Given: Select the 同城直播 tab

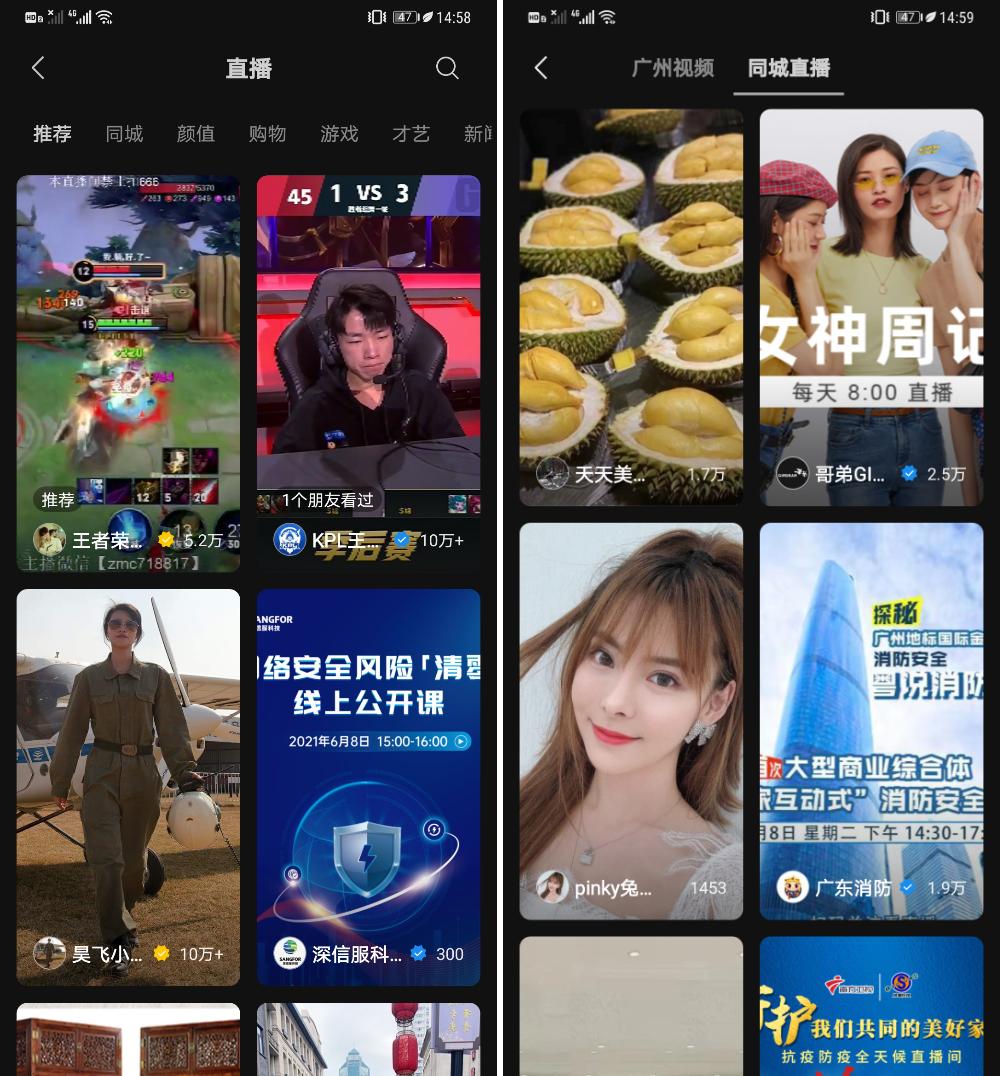Looking at the screenshot, I should 789,68.
